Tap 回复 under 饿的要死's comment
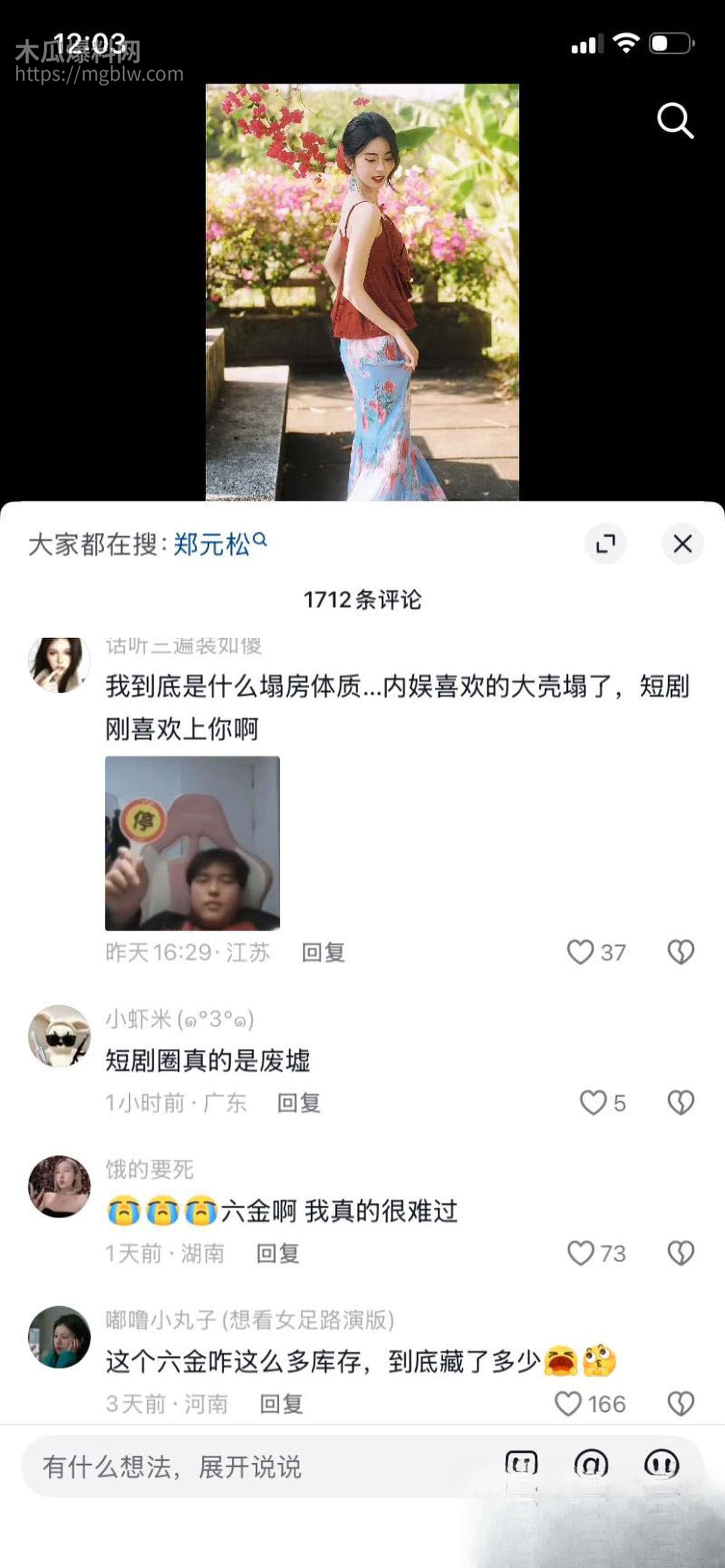725x1568 pixels. (x=280, y=1253)
